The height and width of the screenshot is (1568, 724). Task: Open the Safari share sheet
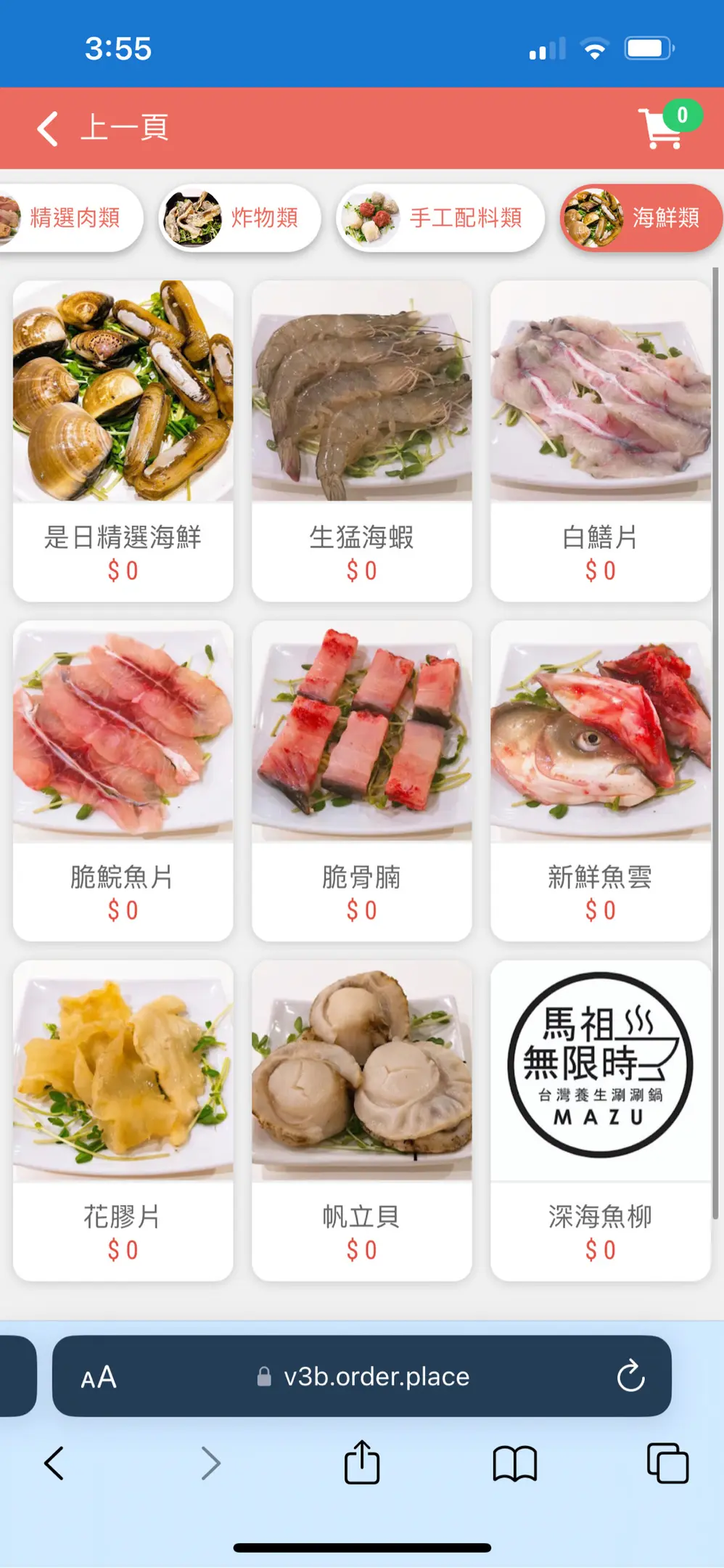click(x=362, y=1463)
